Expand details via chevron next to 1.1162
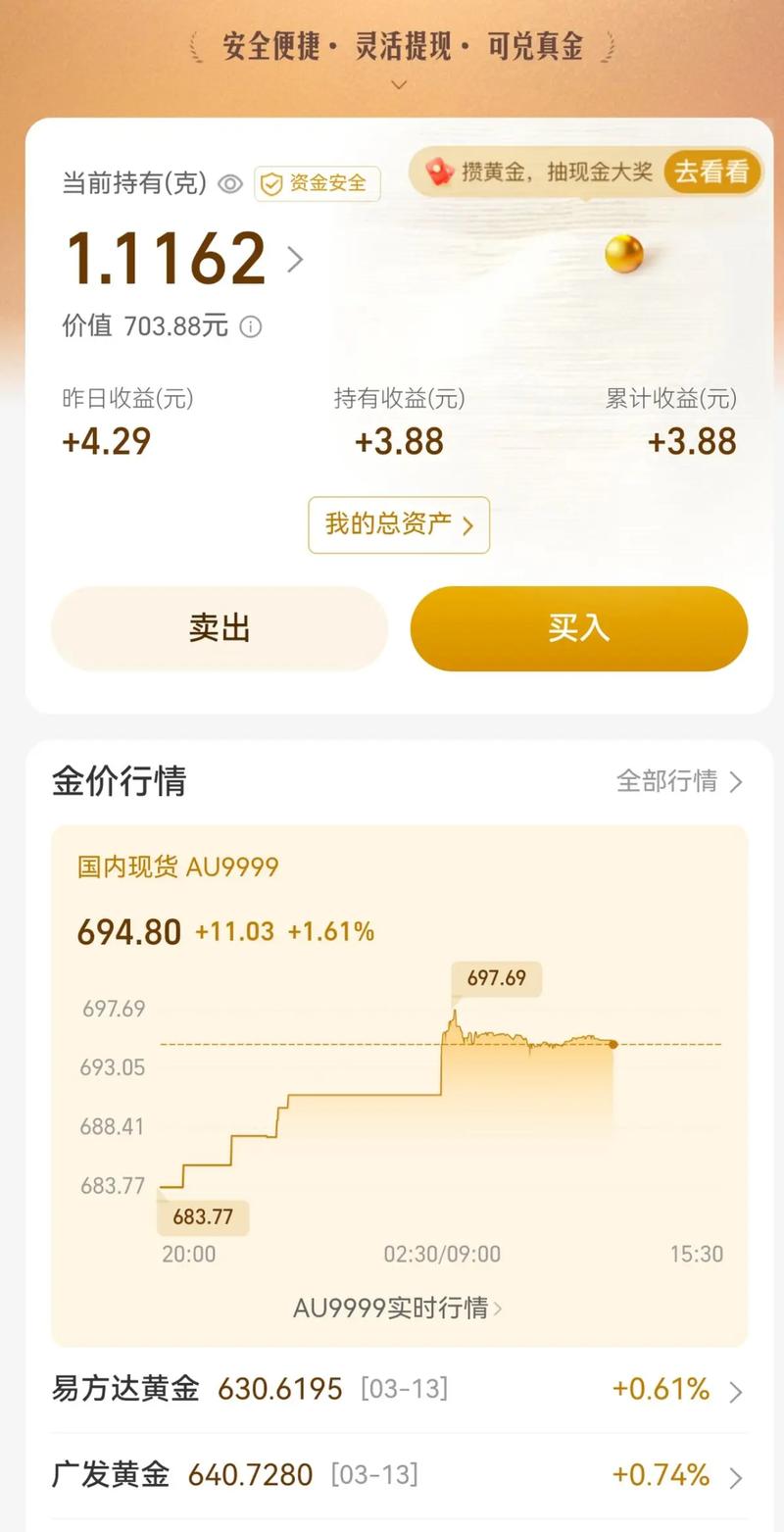 pyautogui.click(x=293, y=260)
